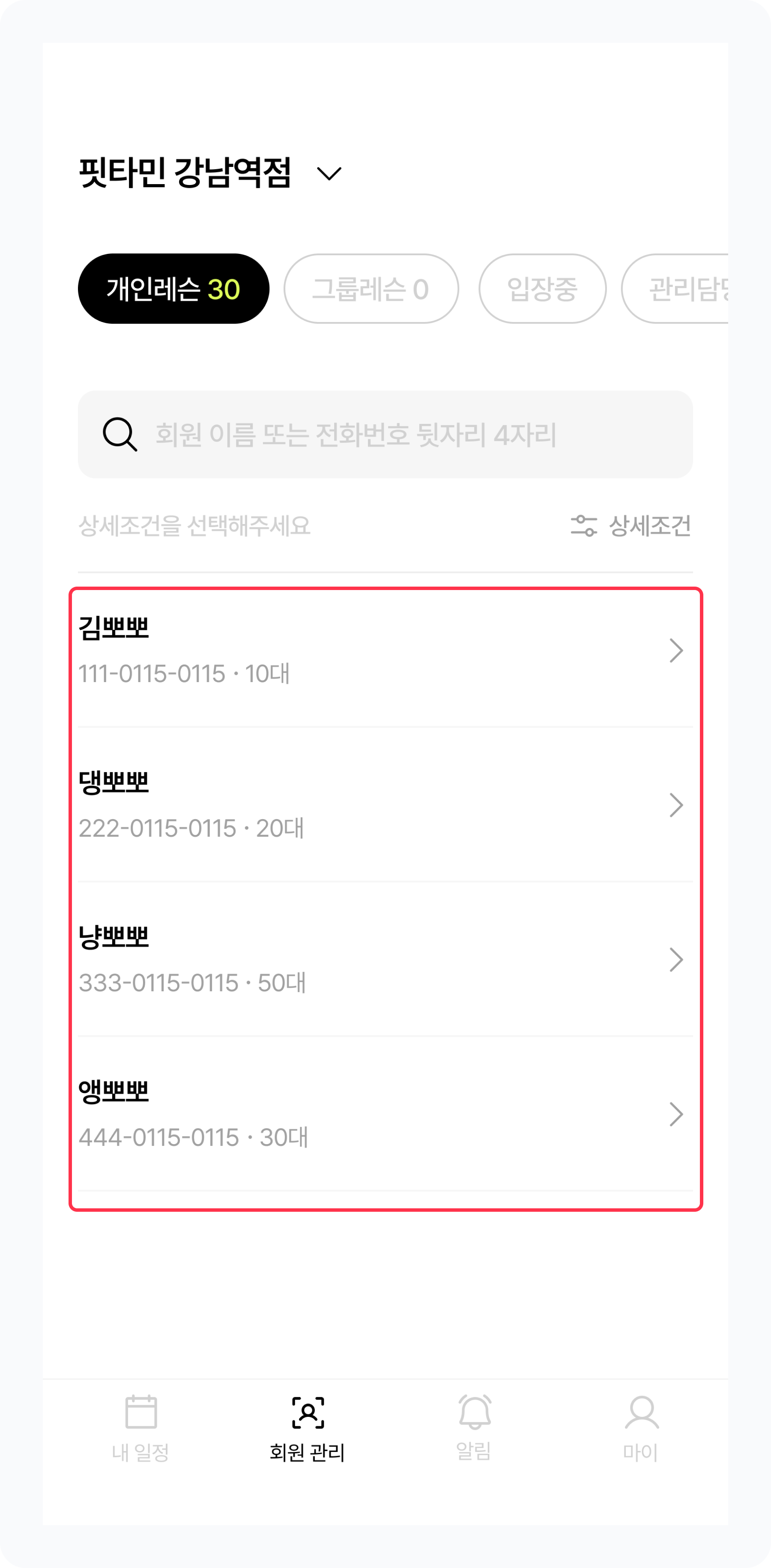Select member 앵뽀뽀 from the list
Screen dimensions: 771x1568
tap(385, 1114)
